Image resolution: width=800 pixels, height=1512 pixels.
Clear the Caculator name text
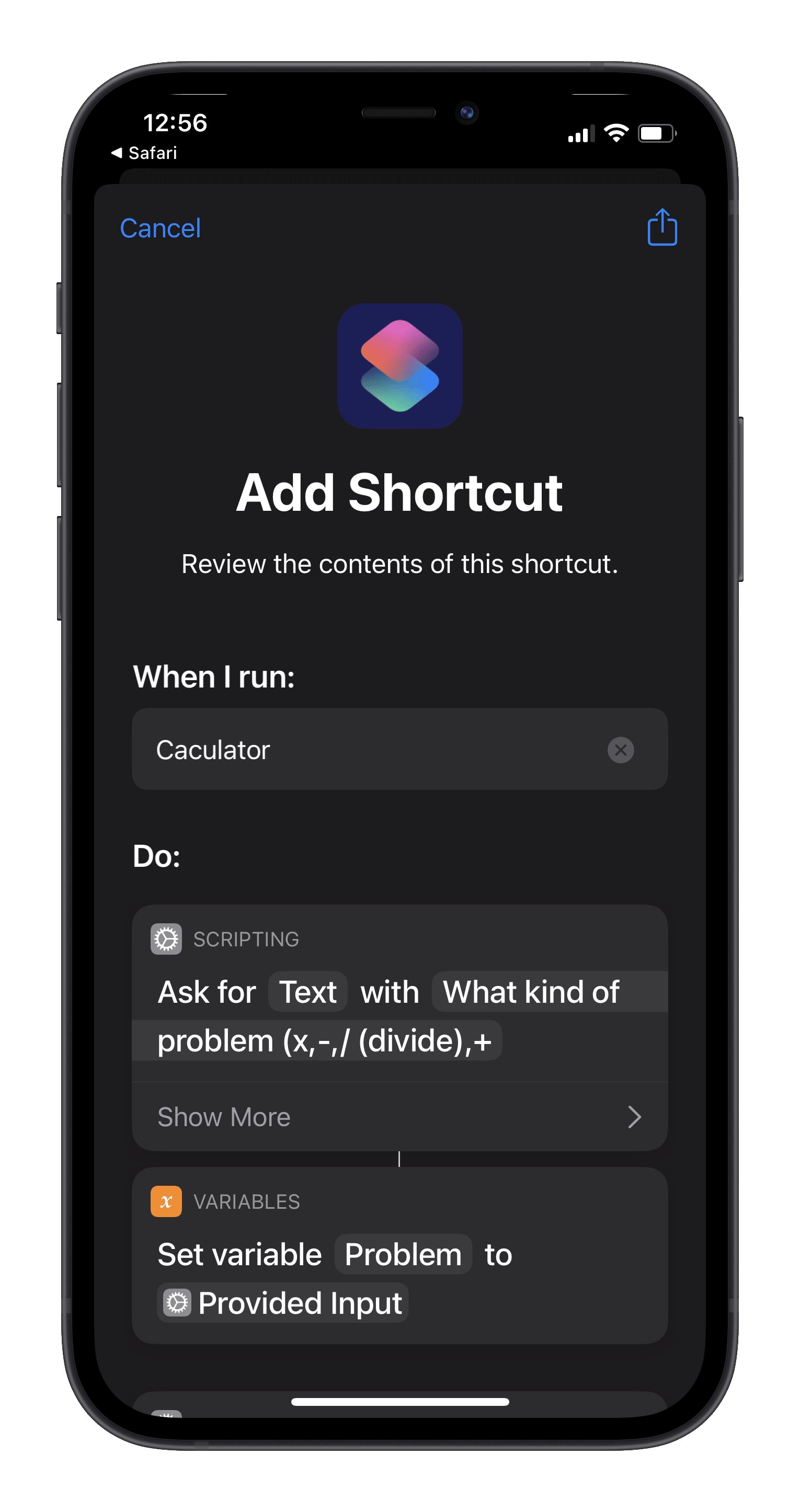(x=620, y=750)
